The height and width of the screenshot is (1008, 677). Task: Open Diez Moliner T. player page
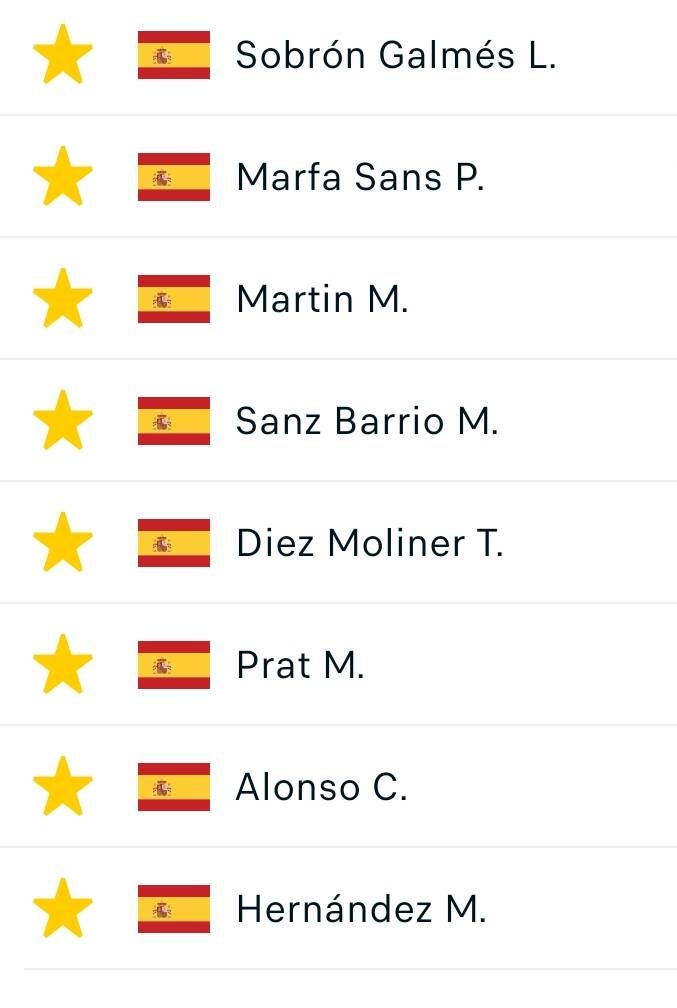pos(369,544)
